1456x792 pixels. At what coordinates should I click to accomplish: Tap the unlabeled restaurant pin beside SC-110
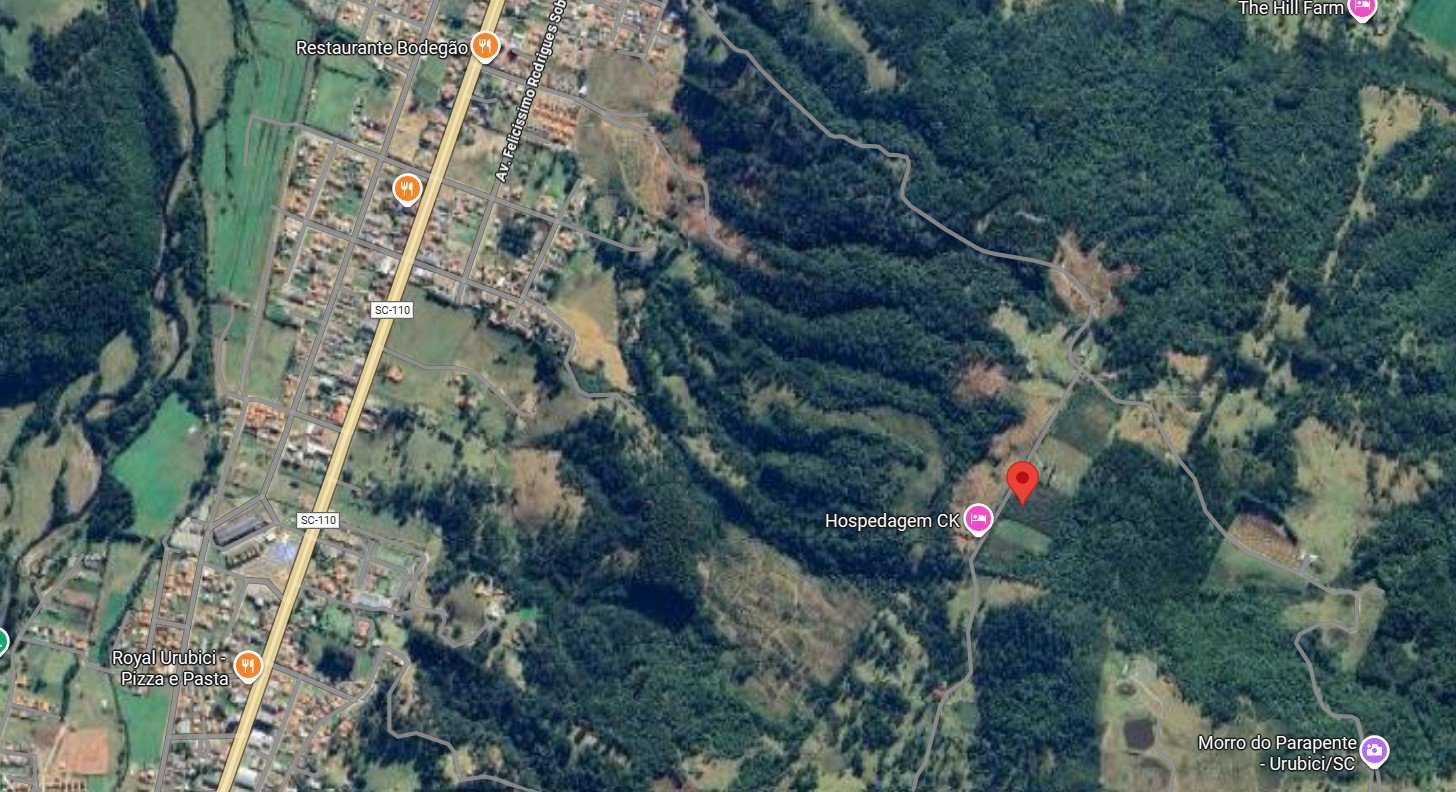point(406,188)
